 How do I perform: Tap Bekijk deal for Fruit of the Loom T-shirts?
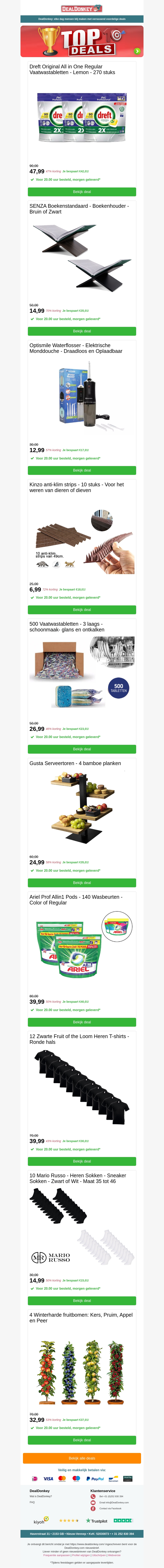[x=82, y=1161]
